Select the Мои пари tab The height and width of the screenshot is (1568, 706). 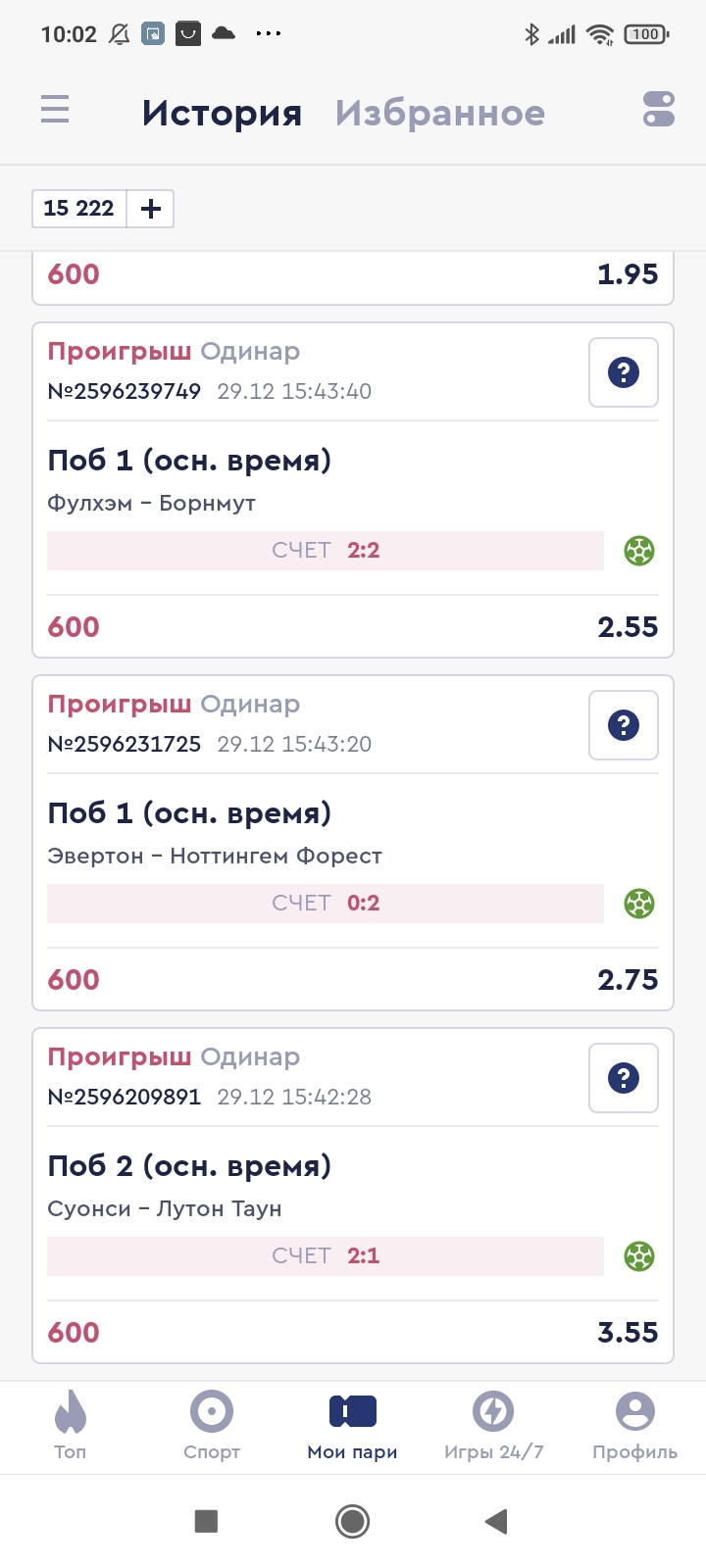353,1426
